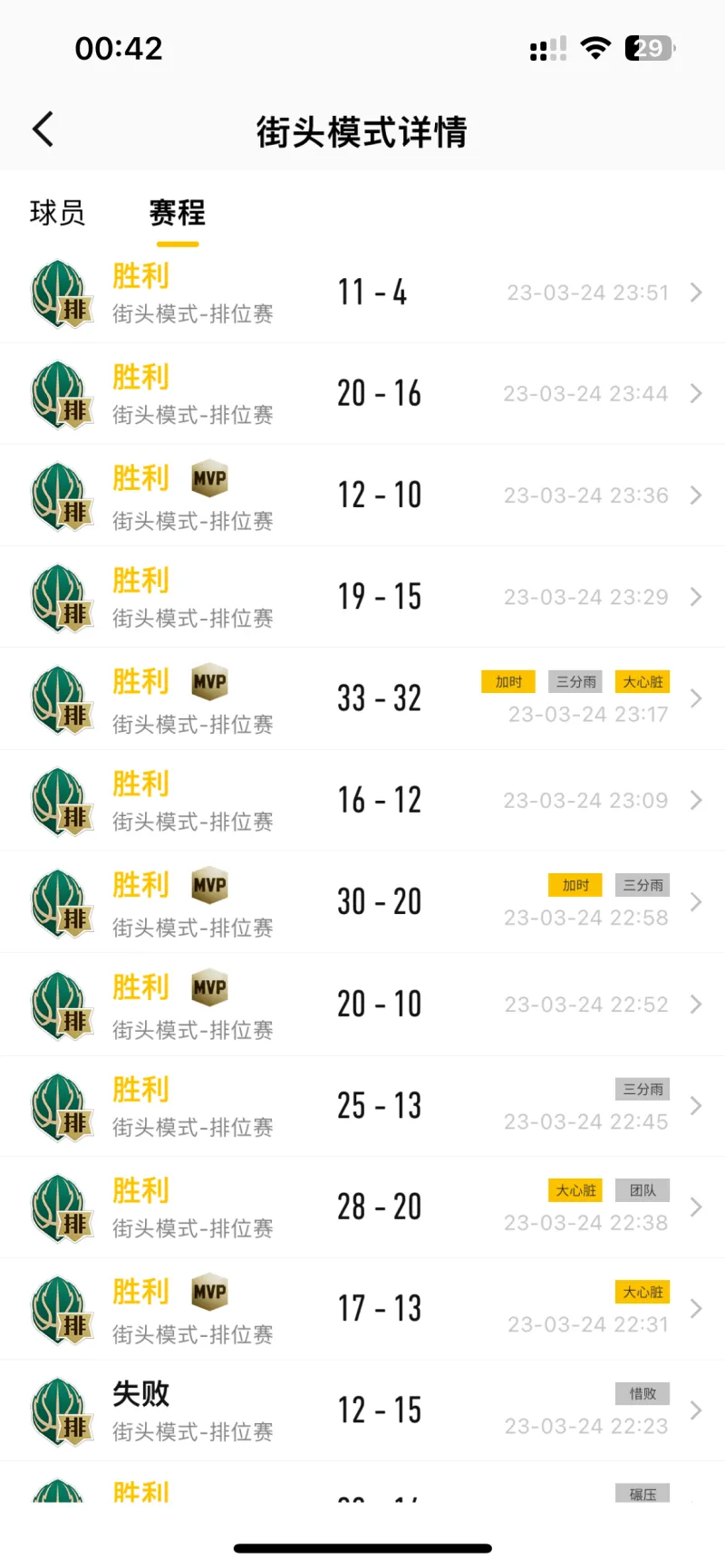This screenshot has width=725, height=1568.
Task: Switch to the 球员 tab
Action: pyautogui.click(x=57, y=213)
